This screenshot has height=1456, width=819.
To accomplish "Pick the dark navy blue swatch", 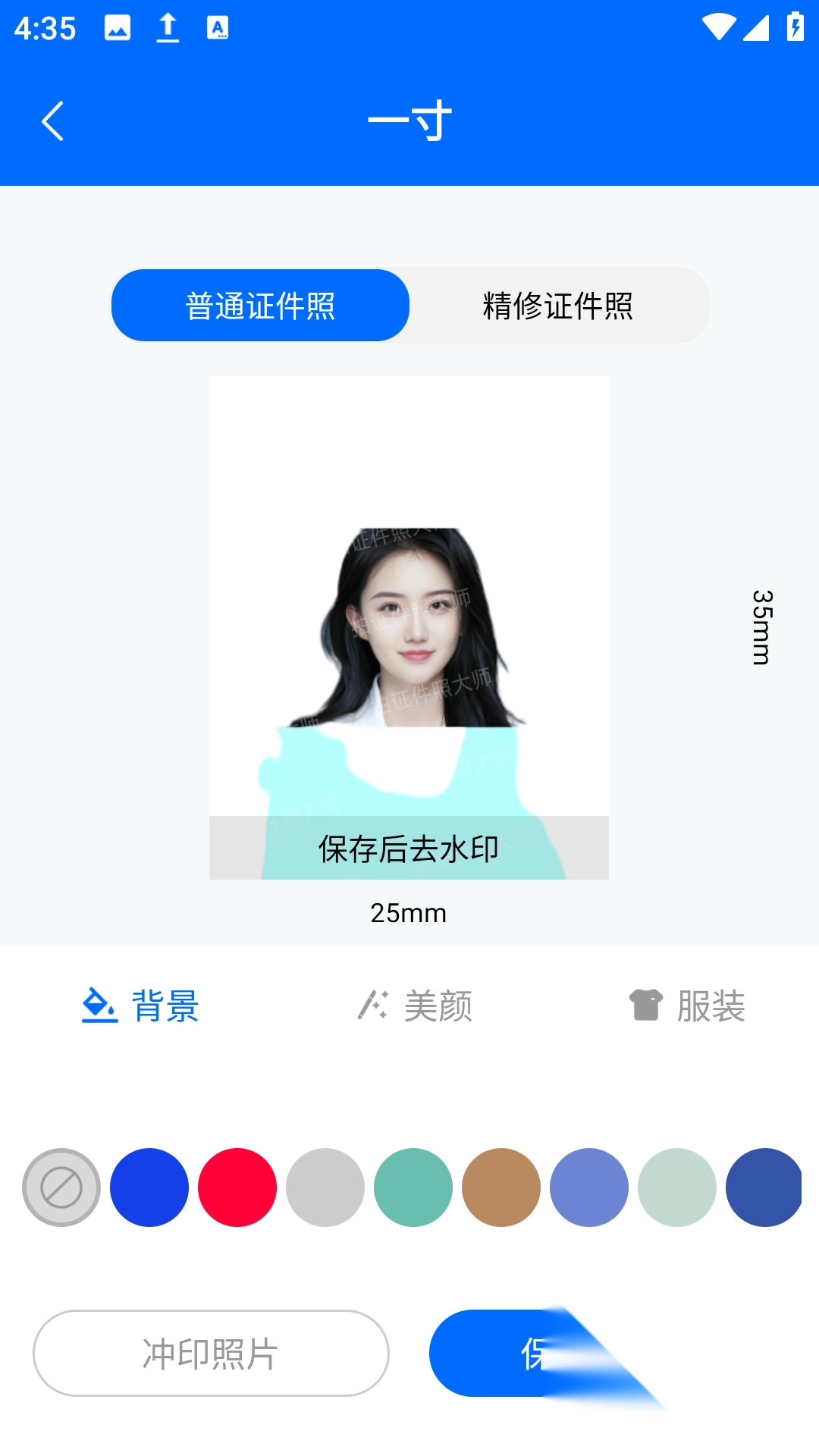I will [764, 1188].
